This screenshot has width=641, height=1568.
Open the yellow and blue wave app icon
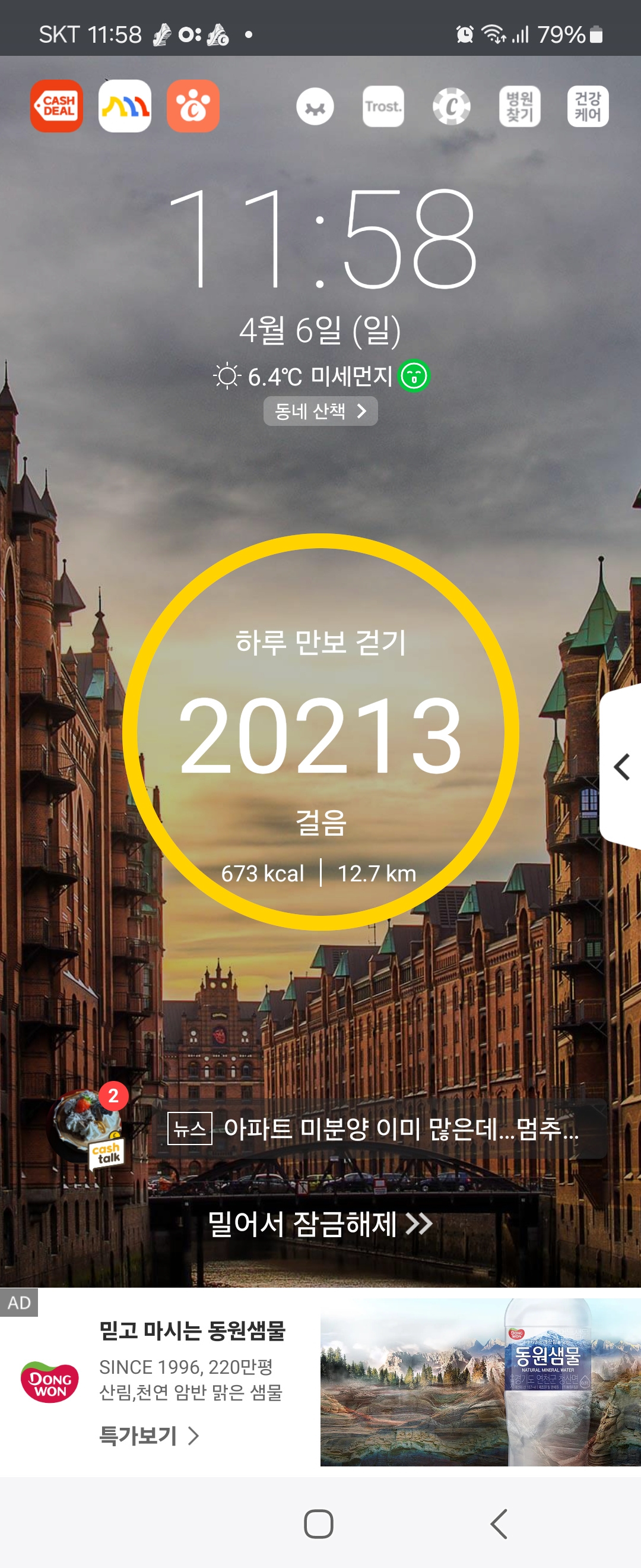(125, 106)
